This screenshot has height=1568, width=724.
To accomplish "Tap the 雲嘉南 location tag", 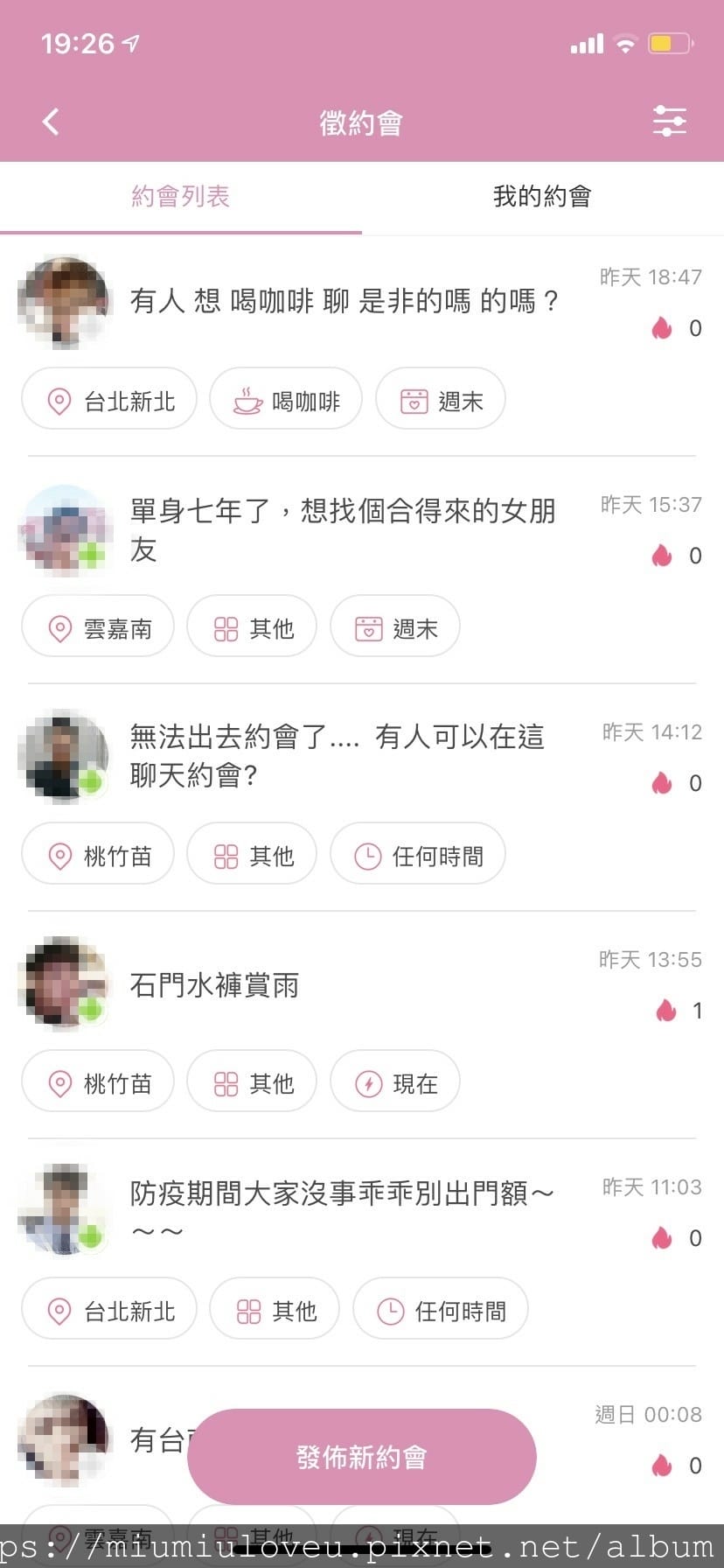I will coord(97,626).
